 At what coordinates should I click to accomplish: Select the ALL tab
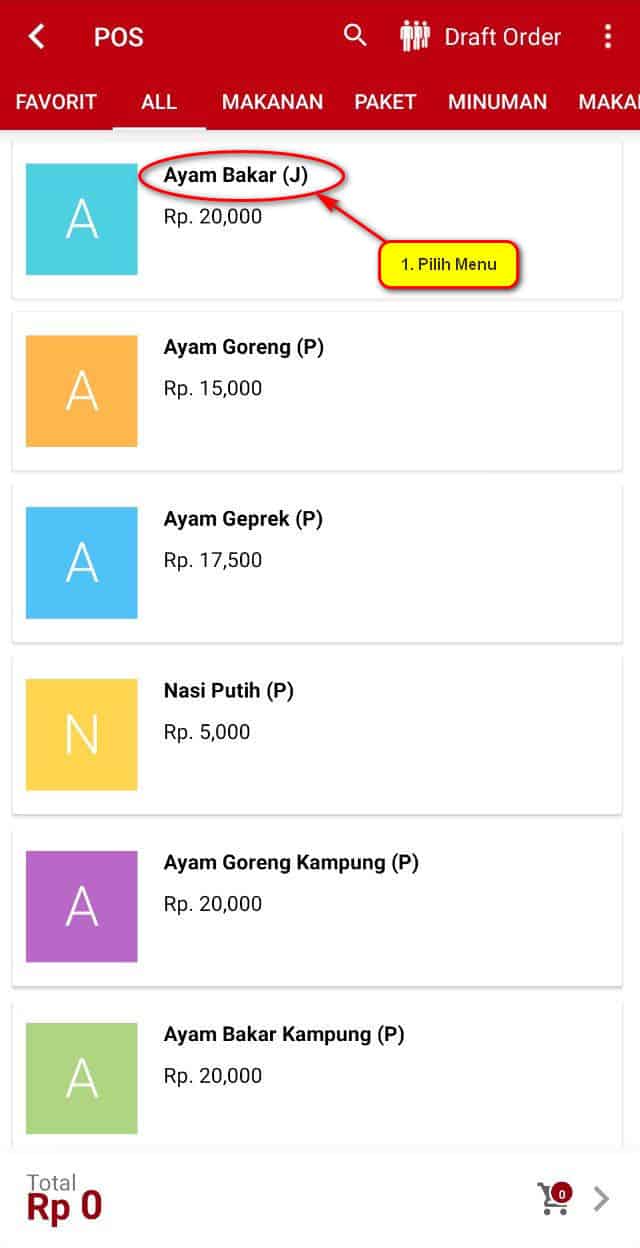159,102
